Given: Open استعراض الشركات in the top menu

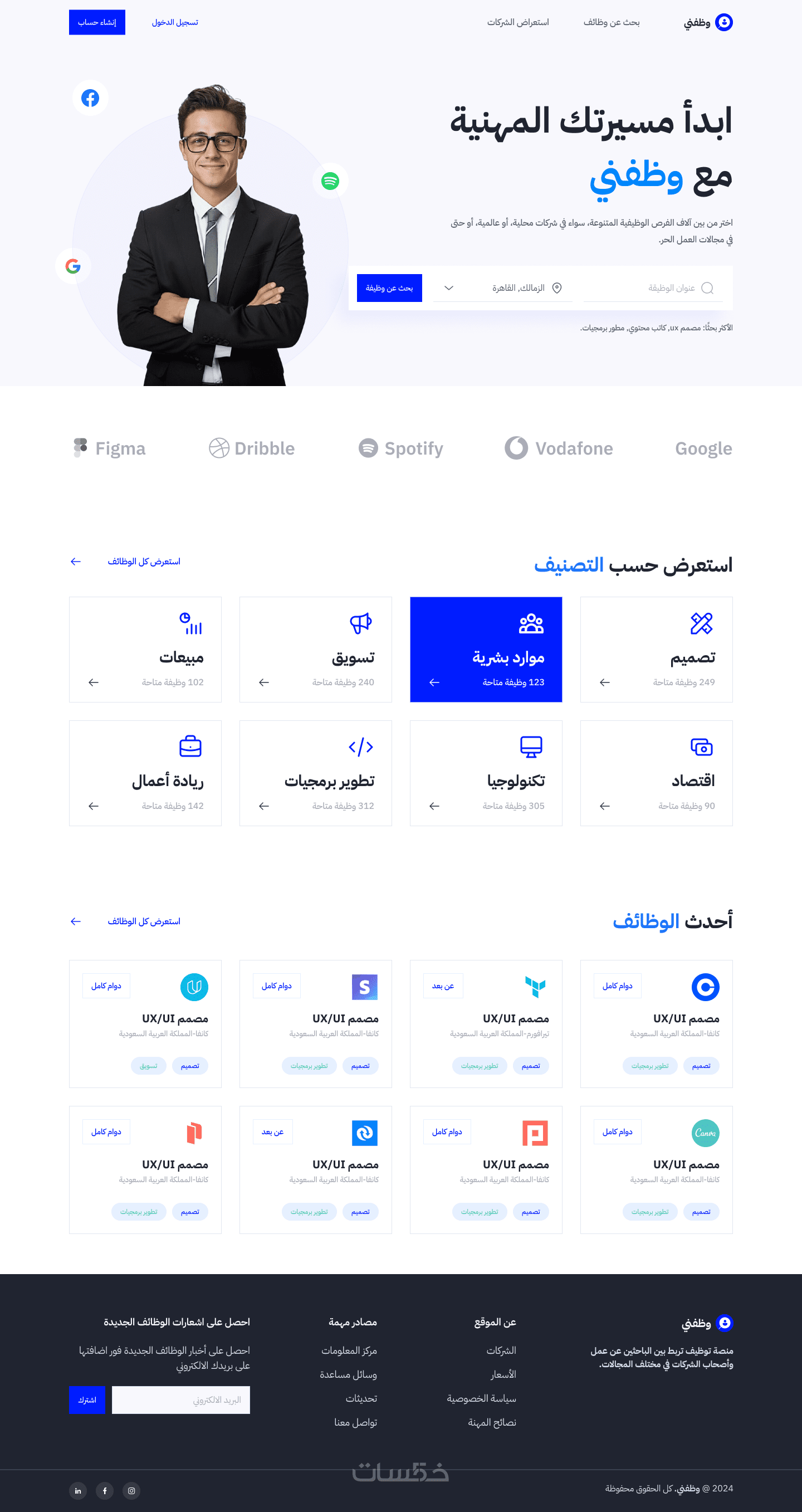Looking at the screenshot, I should tap(517, 22).
